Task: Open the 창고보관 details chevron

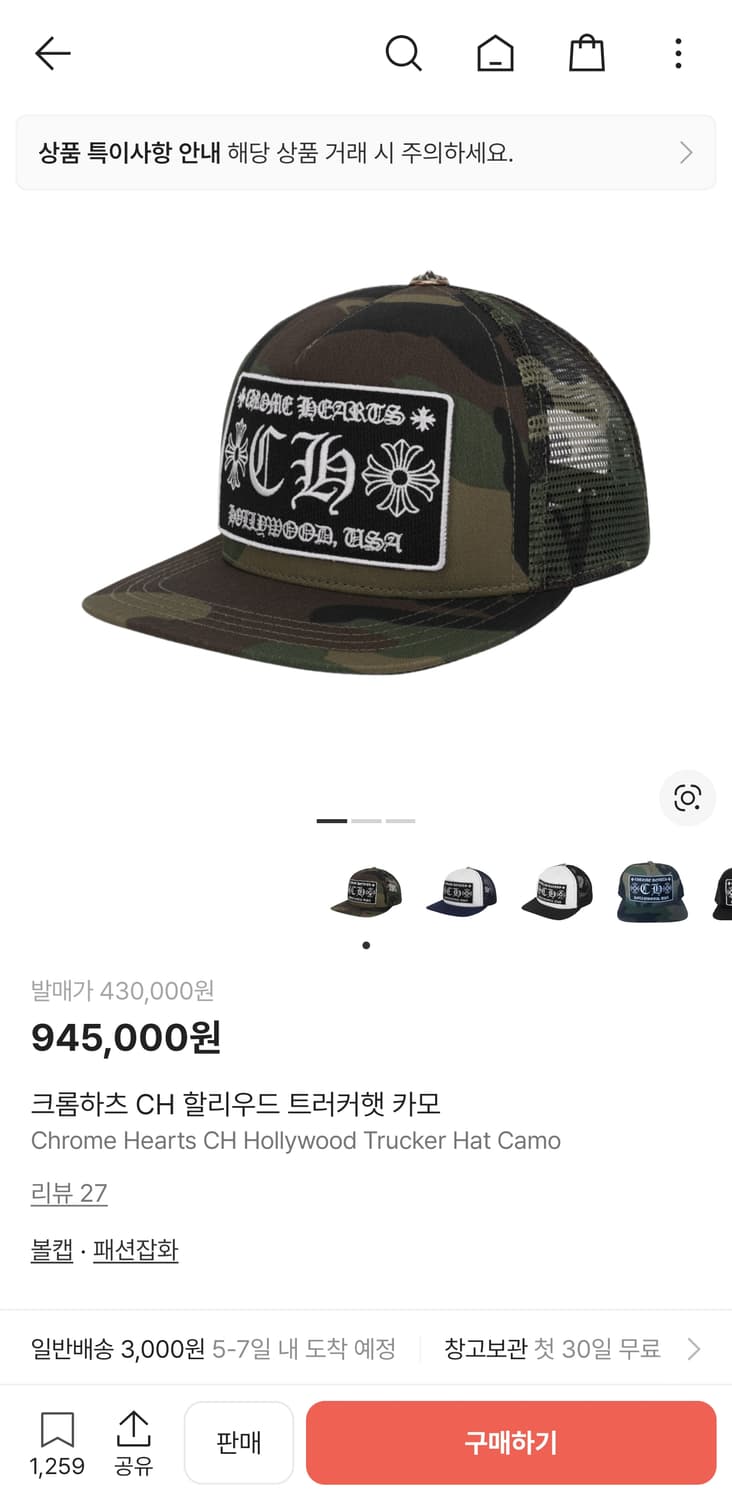Action: (x=694, y=1348)
